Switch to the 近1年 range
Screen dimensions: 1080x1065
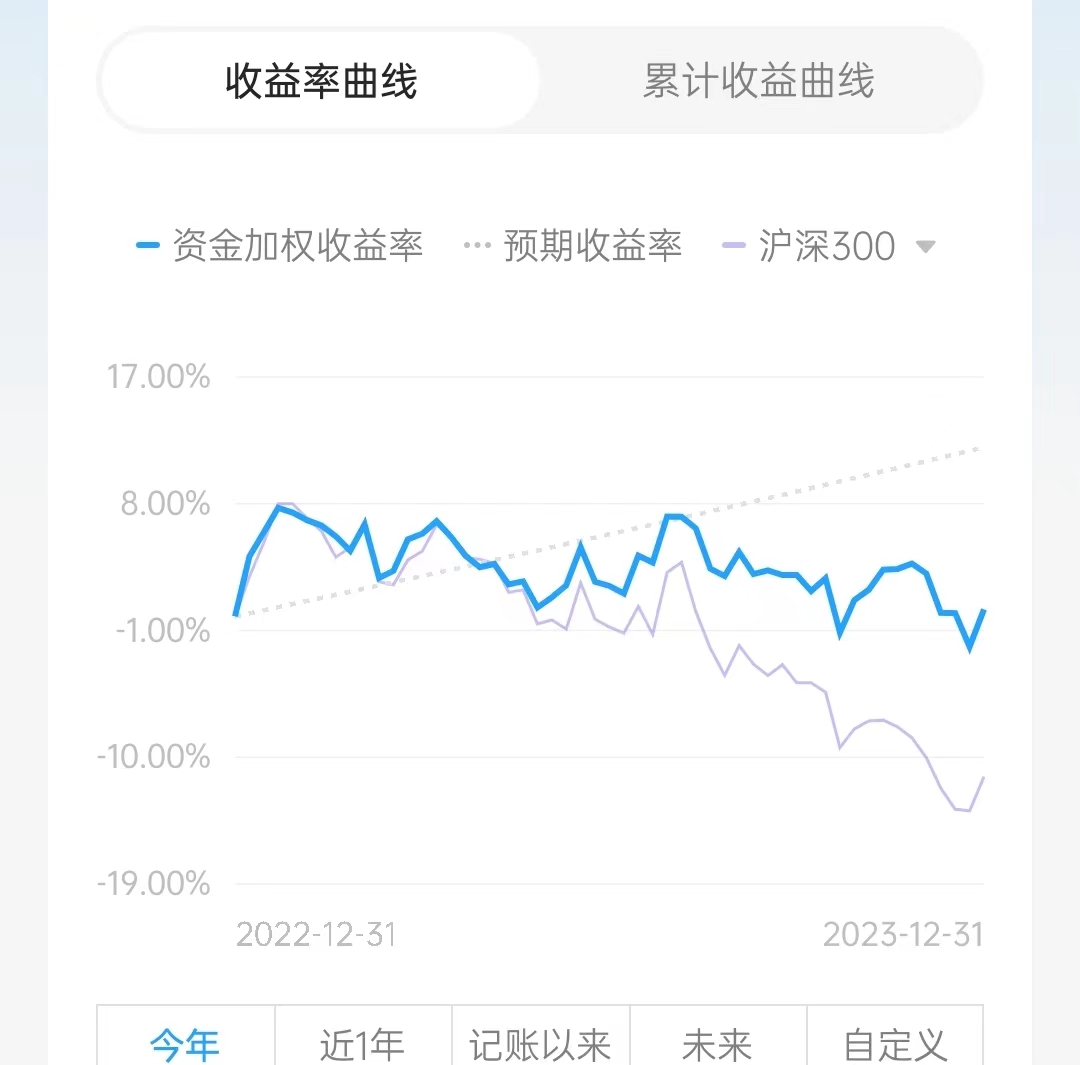coord(363,1043)
